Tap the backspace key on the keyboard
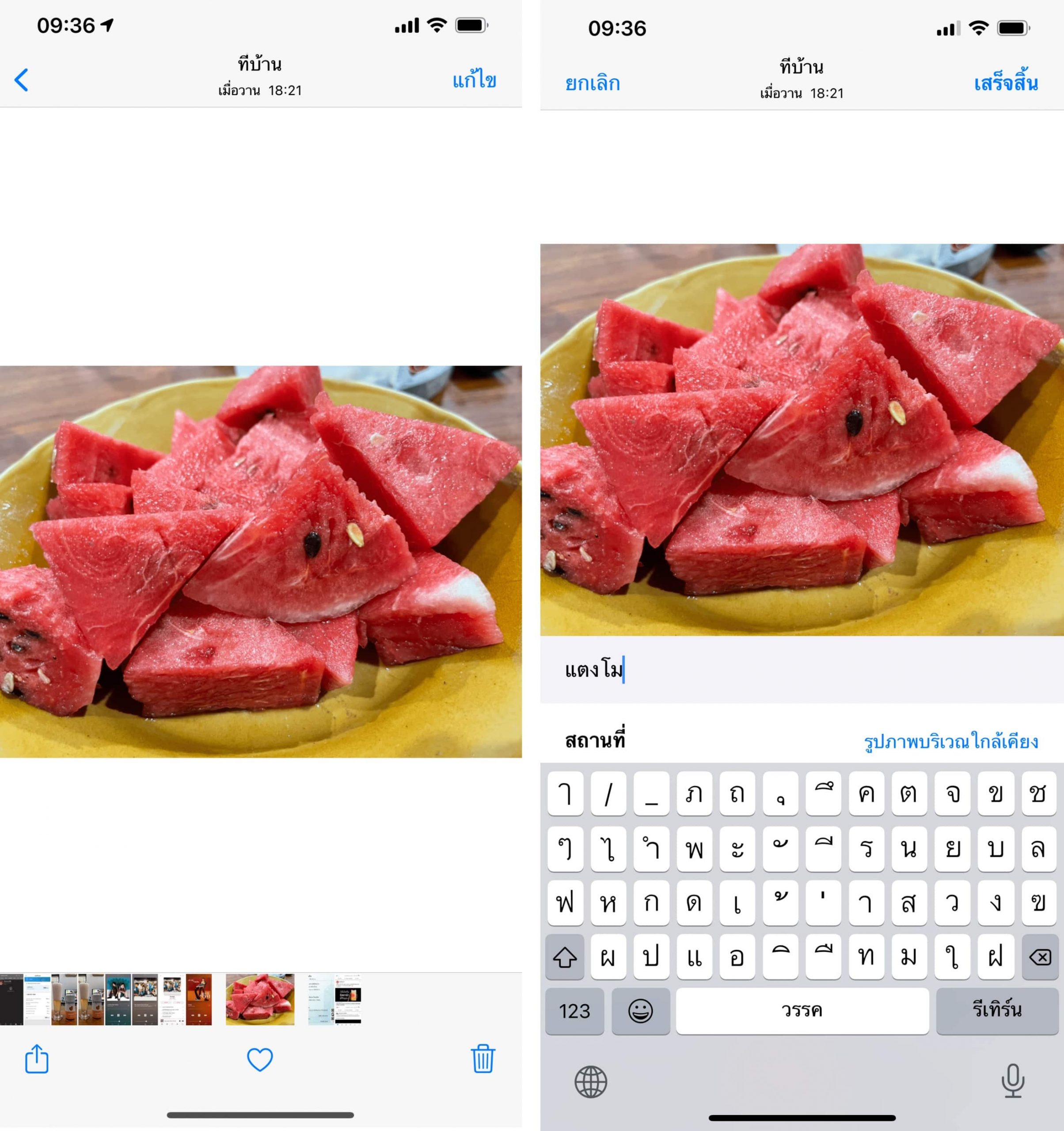The width and height of the screenshot is (1064, 1131). point(1040,957)
